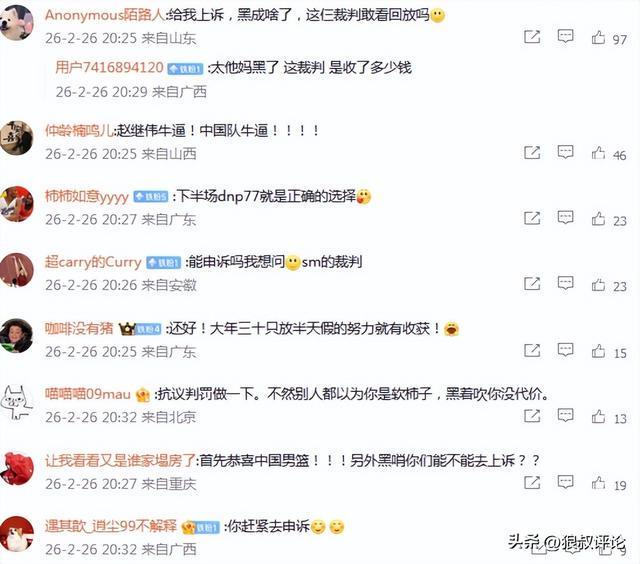Open the profile of 用户7416894120
The height and width of the screenshot is (564, 640).
click(x=109, y=67)
